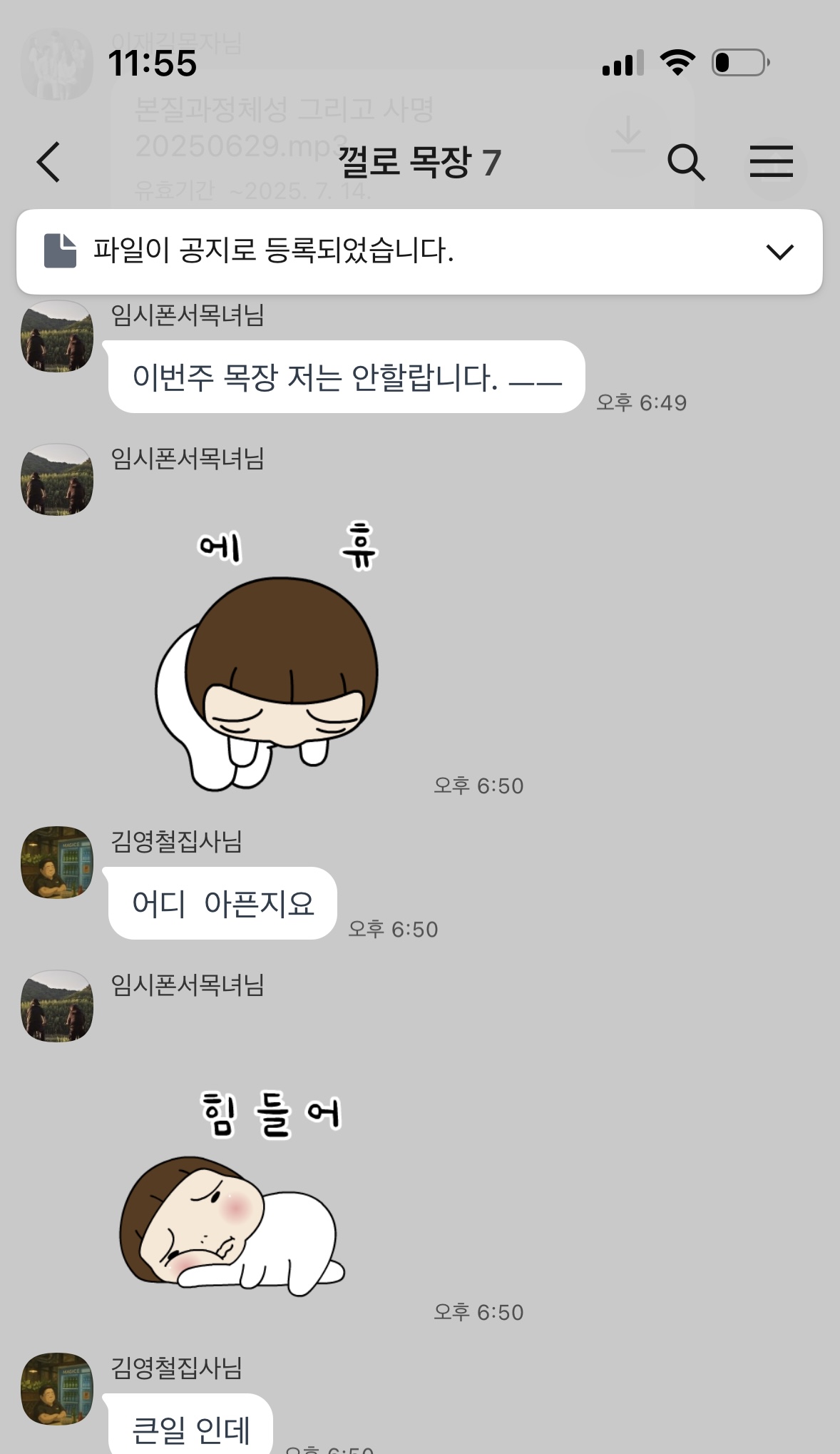Search within this chat room
This screenshot has width=840, height=1454.
point(686,163)
